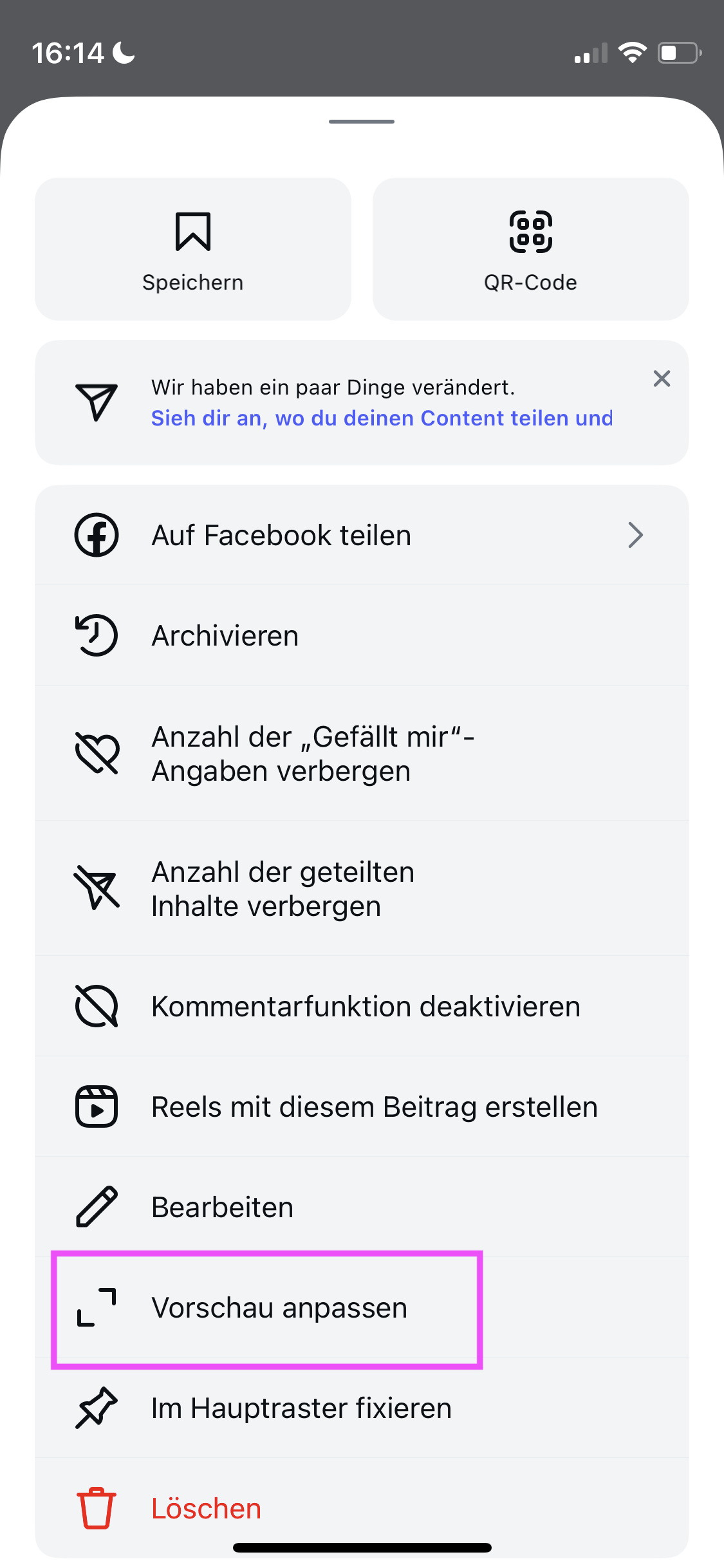
Task: Select Vorschau anpassen
Action: tap(362, 1308)
